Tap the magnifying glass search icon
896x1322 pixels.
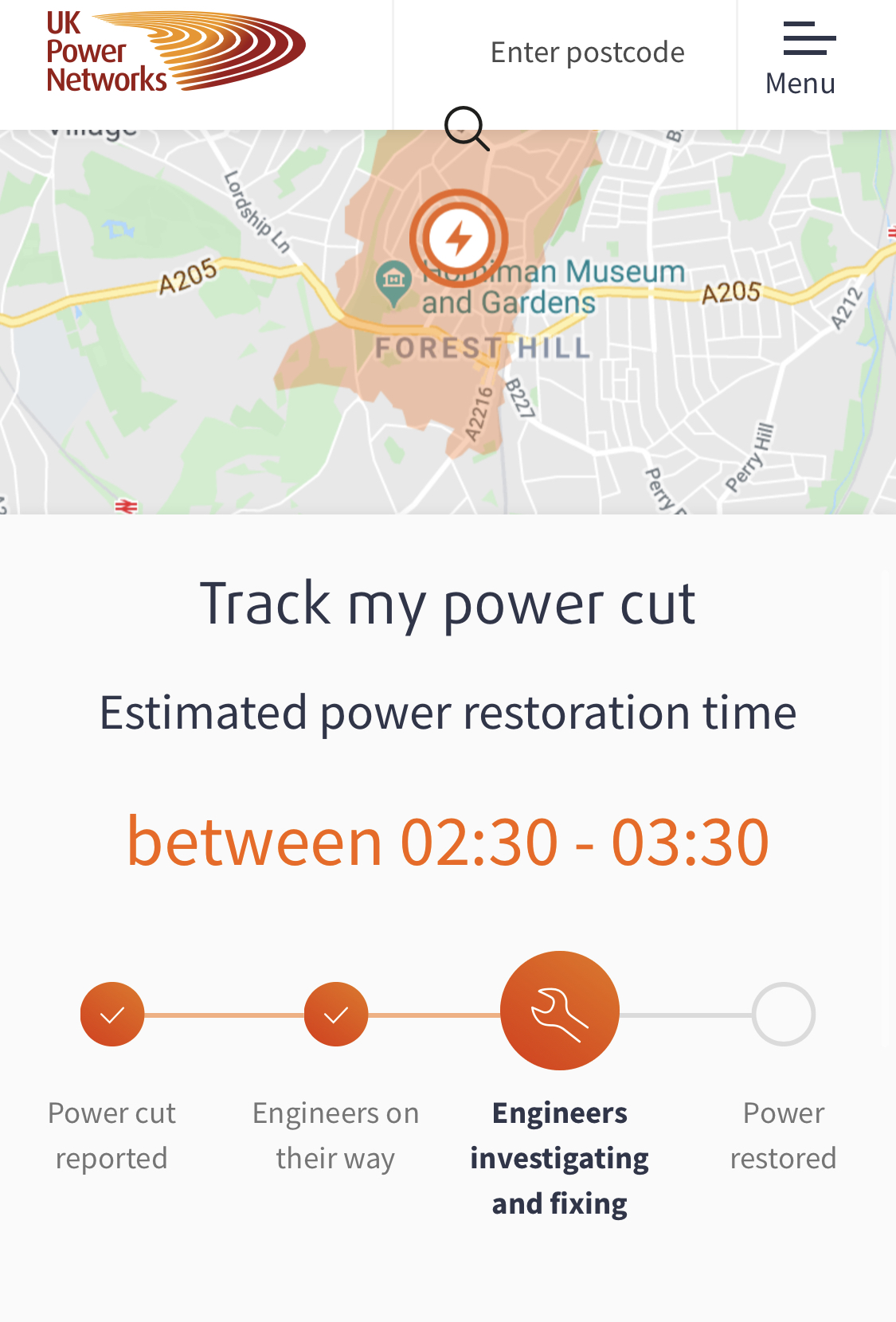[x=466, y=128]
